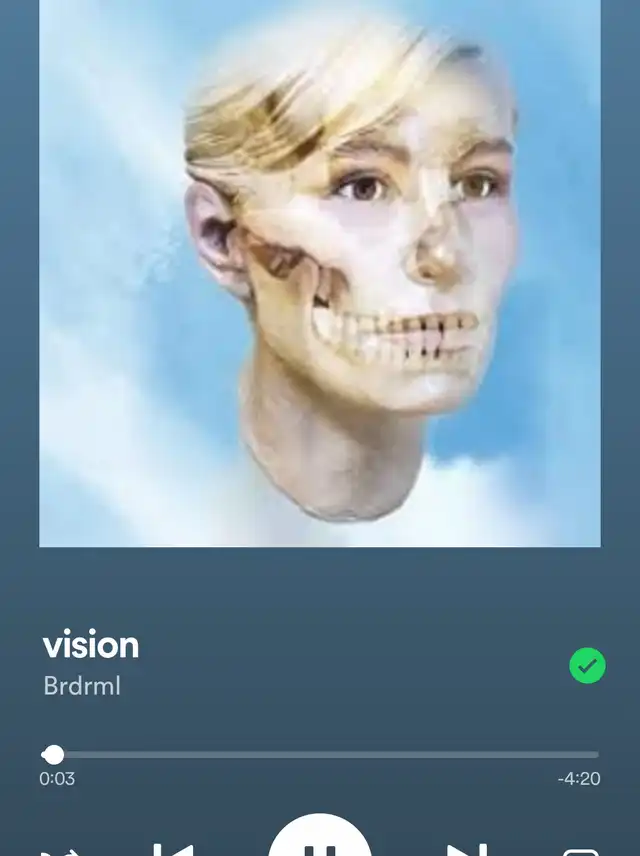640x856 pixels.
Task: Toggle shuffle playback
Action: click(x=60, y=852)
